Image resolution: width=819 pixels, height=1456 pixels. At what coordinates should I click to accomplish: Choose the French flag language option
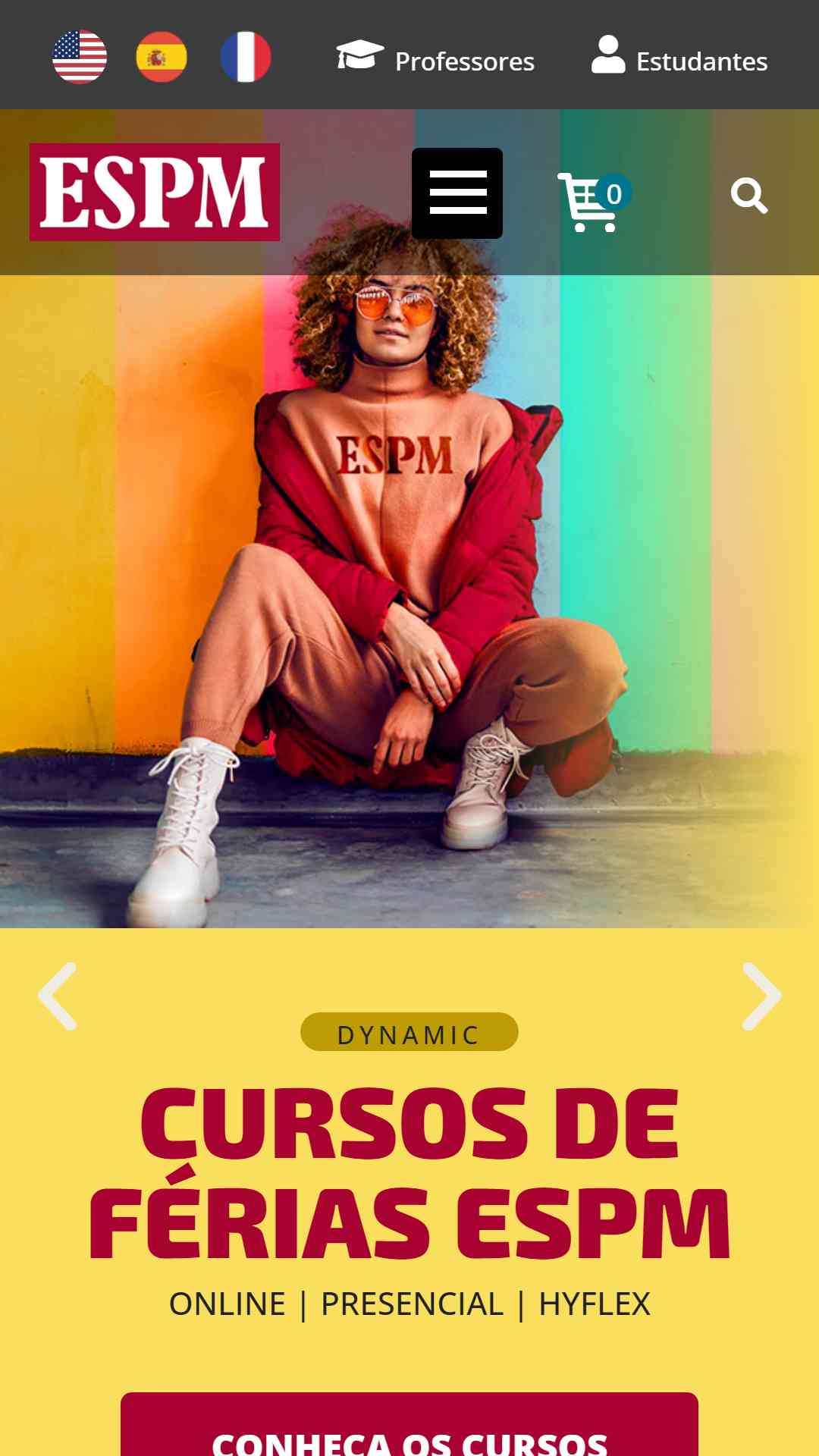click(246, 57)
